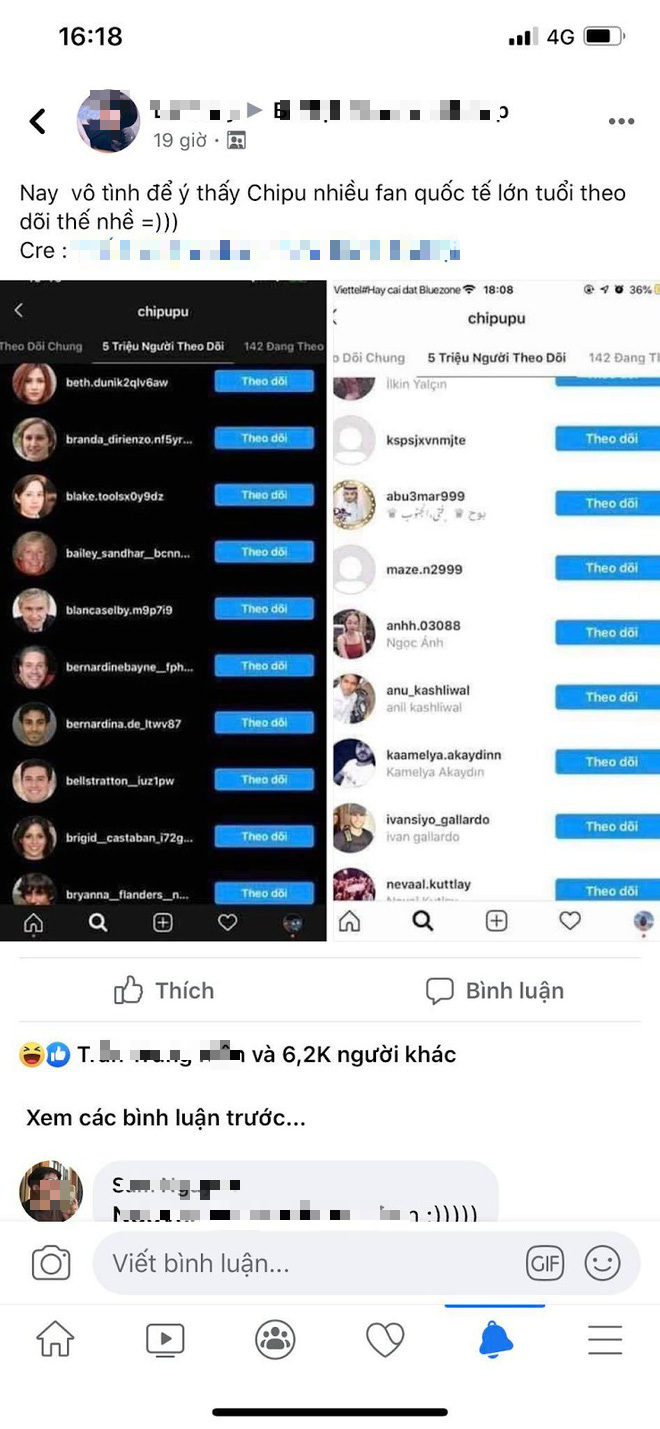Open the hamburger menu tab
Viewport: 660px width, 1429px height.
[x=605, y=1339]
